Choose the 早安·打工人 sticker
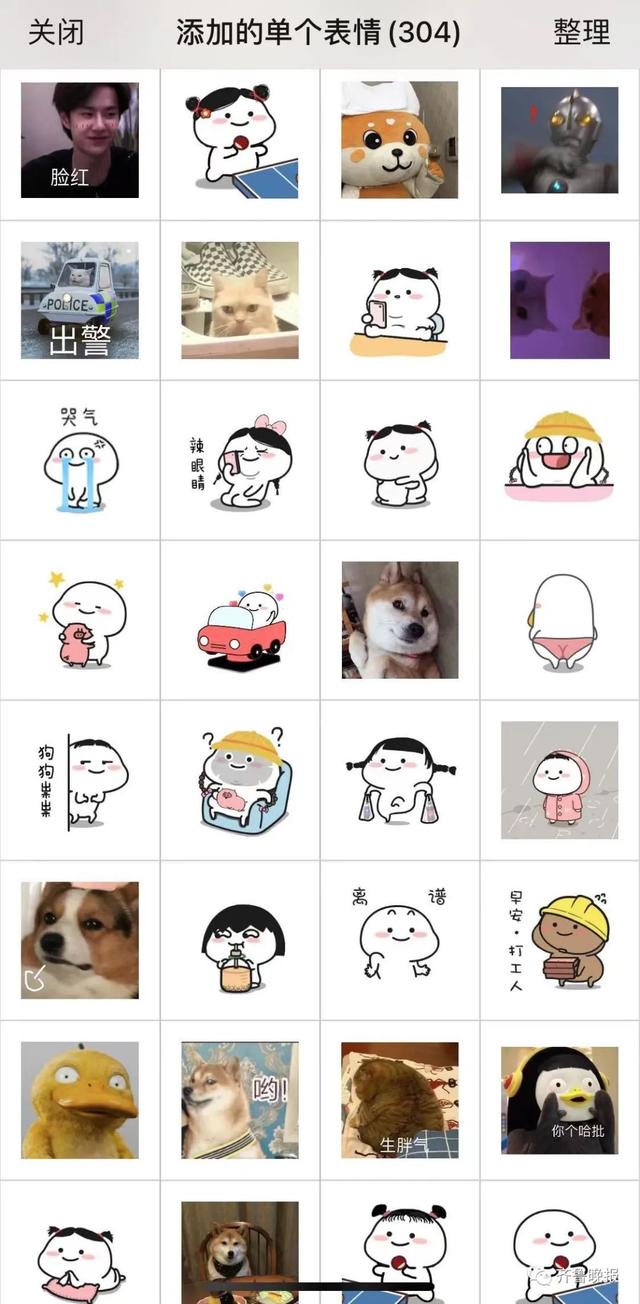The height and width of the screenshot is (1304, 640). tap(560, 940)
